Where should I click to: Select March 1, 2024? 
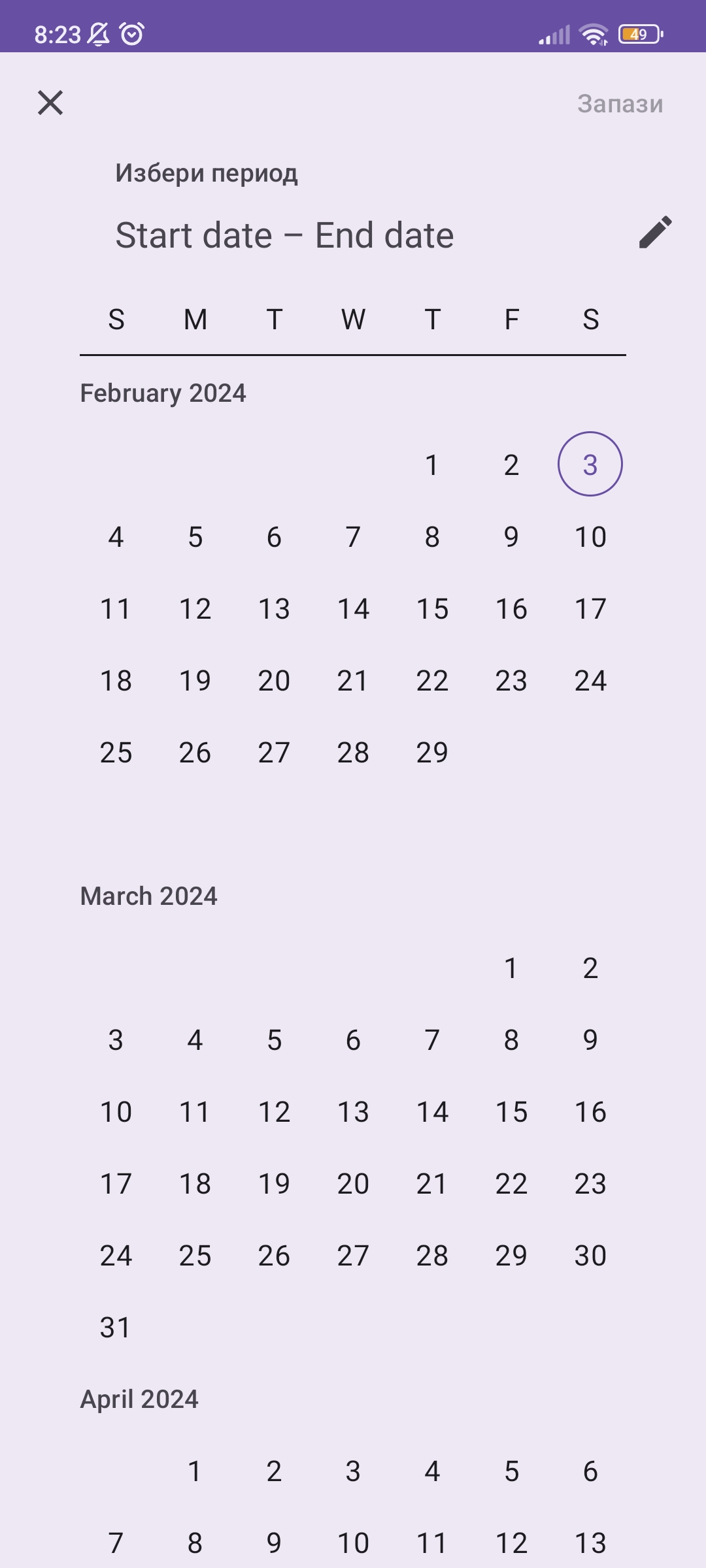click(511, 968)
